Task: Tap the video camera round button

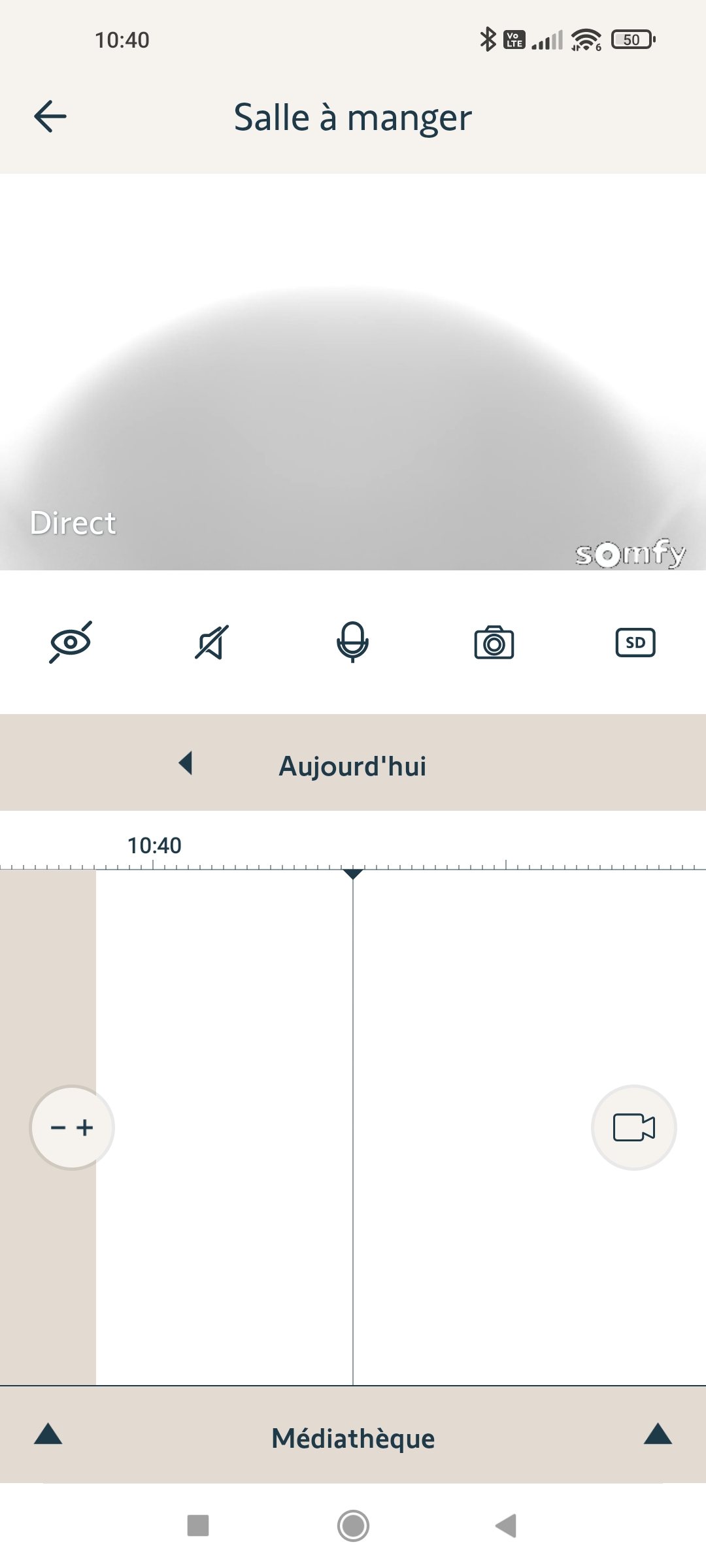Action: [x=633, y=1128]
